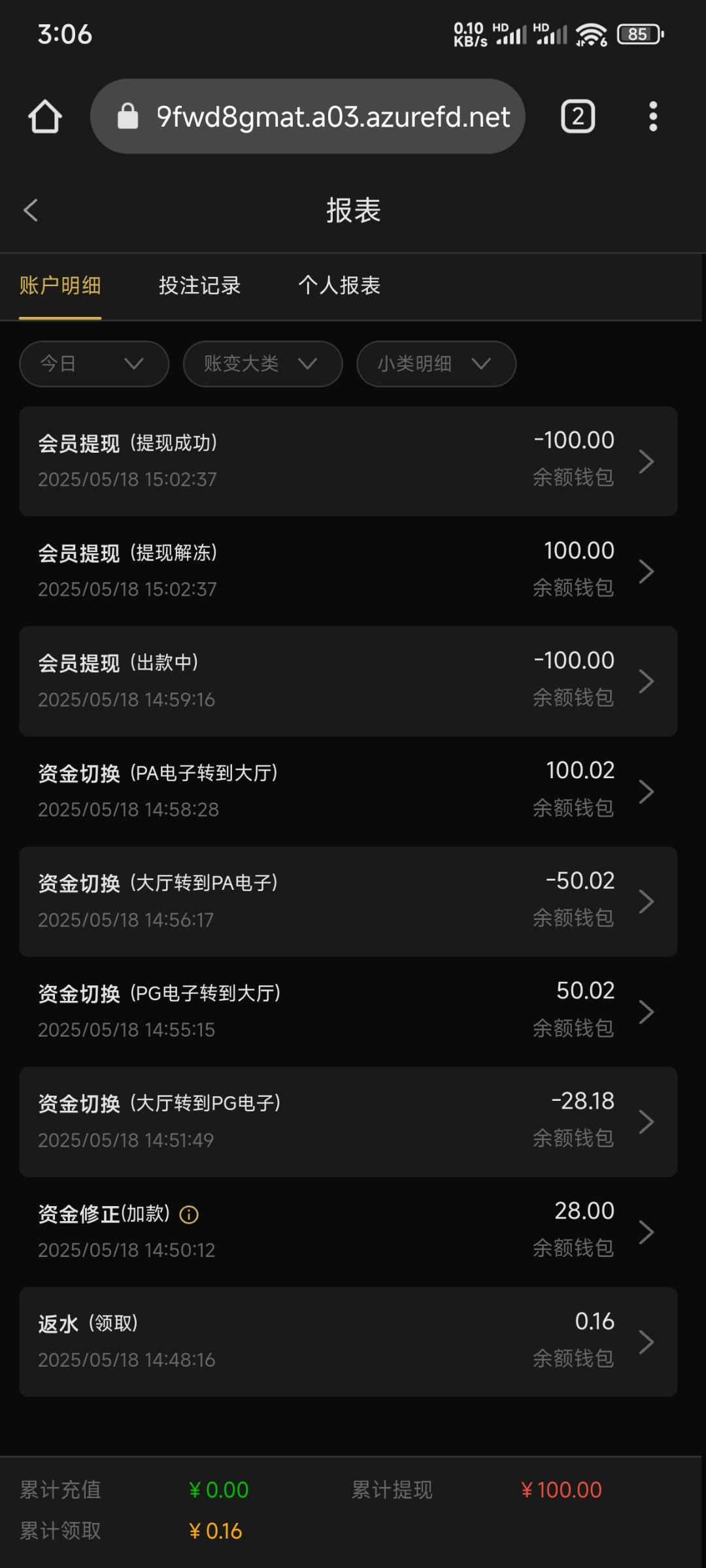View the PG电子转到大厅 transfer details
The image size is (706, 1568).
[348, 1011]
